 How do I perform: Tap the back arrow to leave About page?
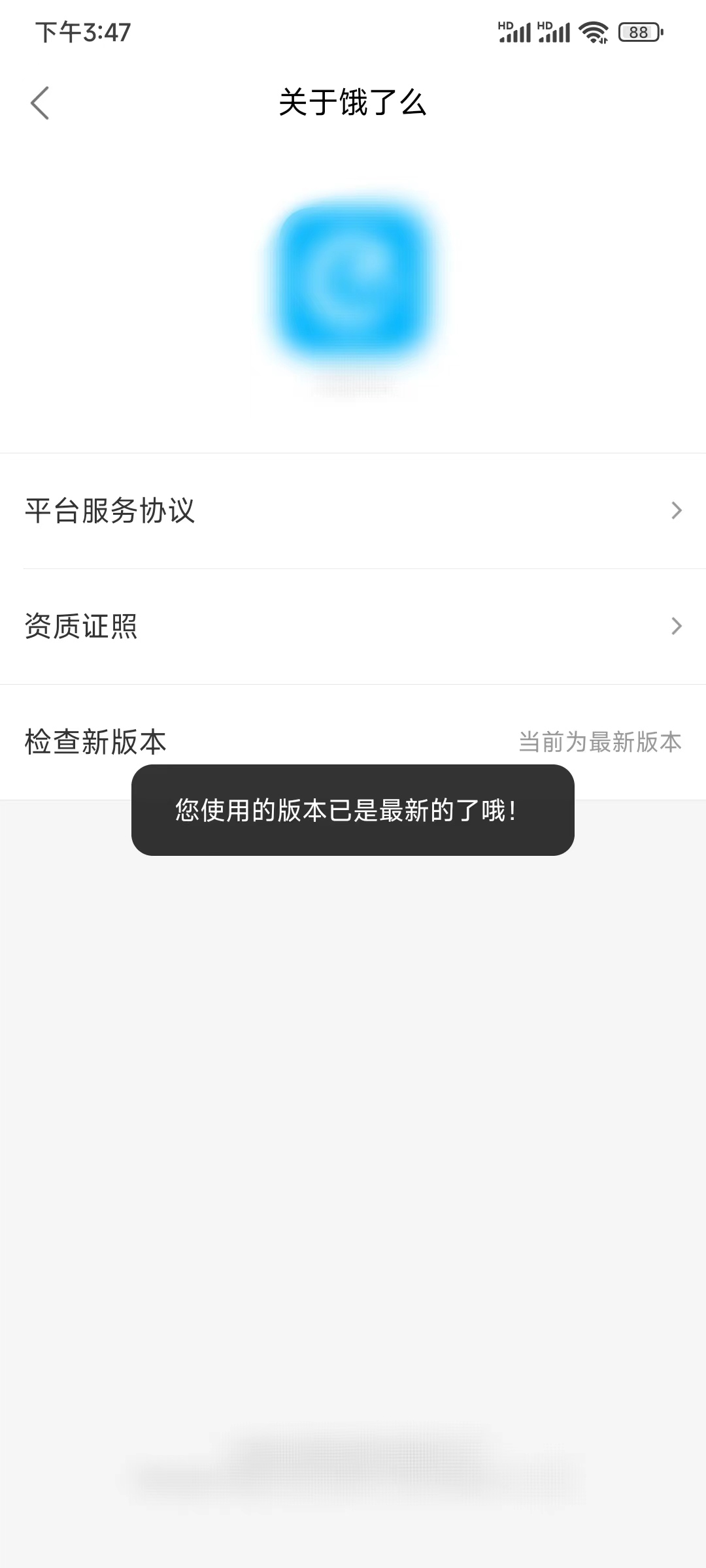click(41, 103)
